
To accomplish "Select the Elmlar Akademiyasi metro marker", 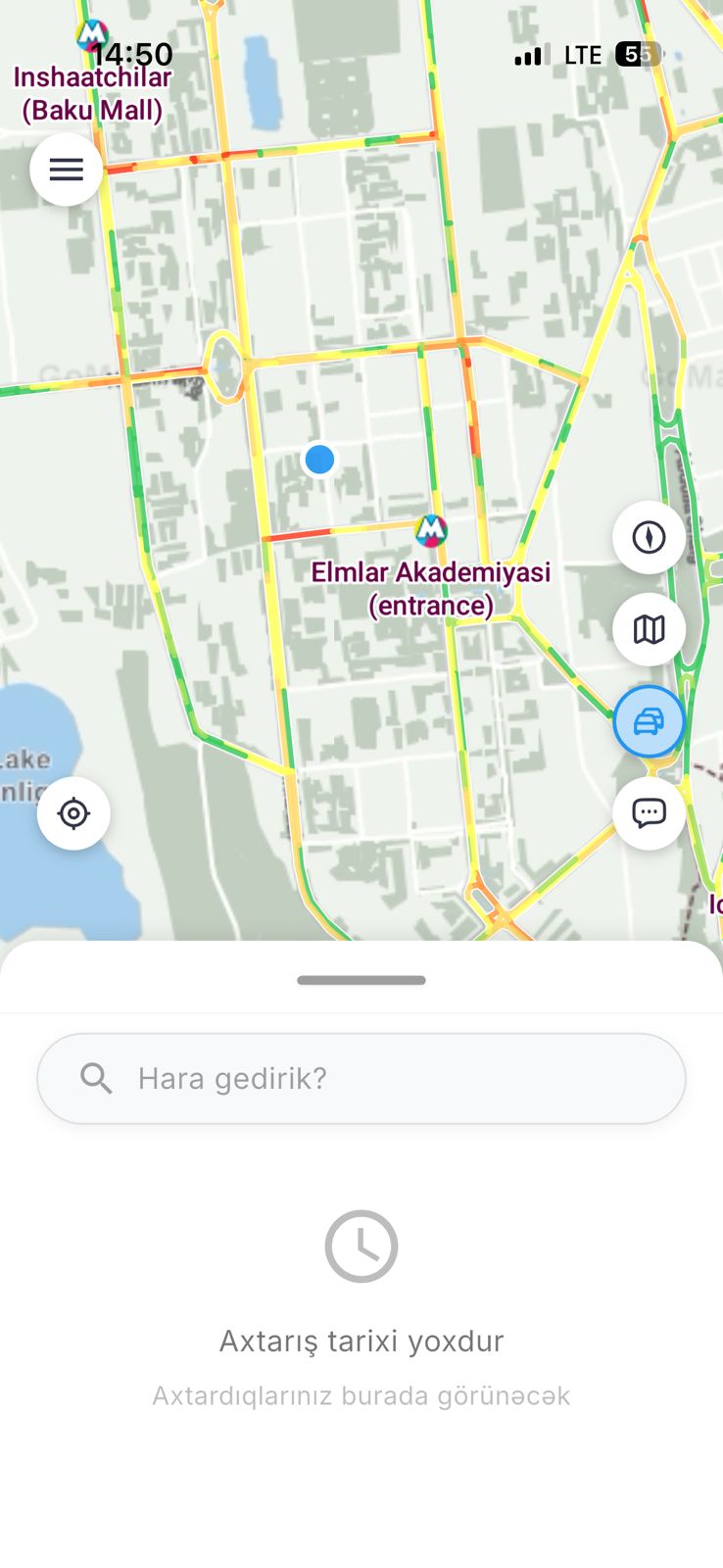I will pos(431,530).
